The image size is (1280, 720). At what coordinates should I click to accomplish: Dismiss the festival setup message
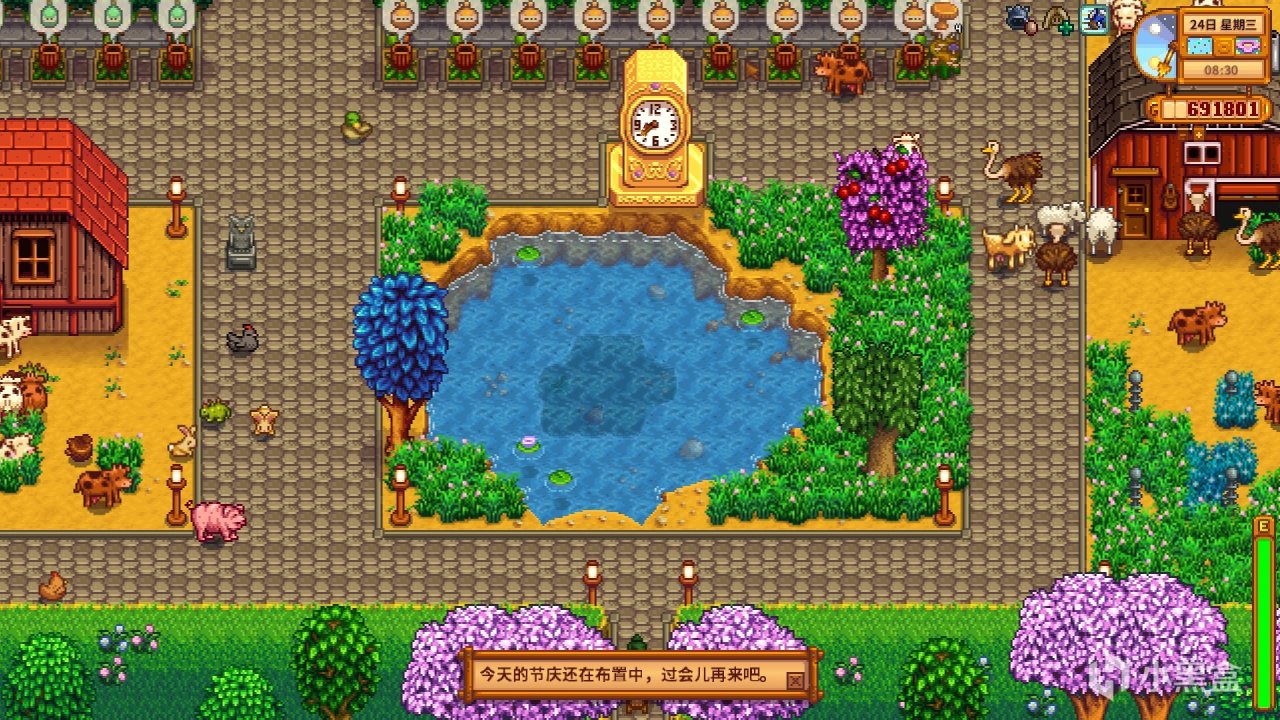794,680
